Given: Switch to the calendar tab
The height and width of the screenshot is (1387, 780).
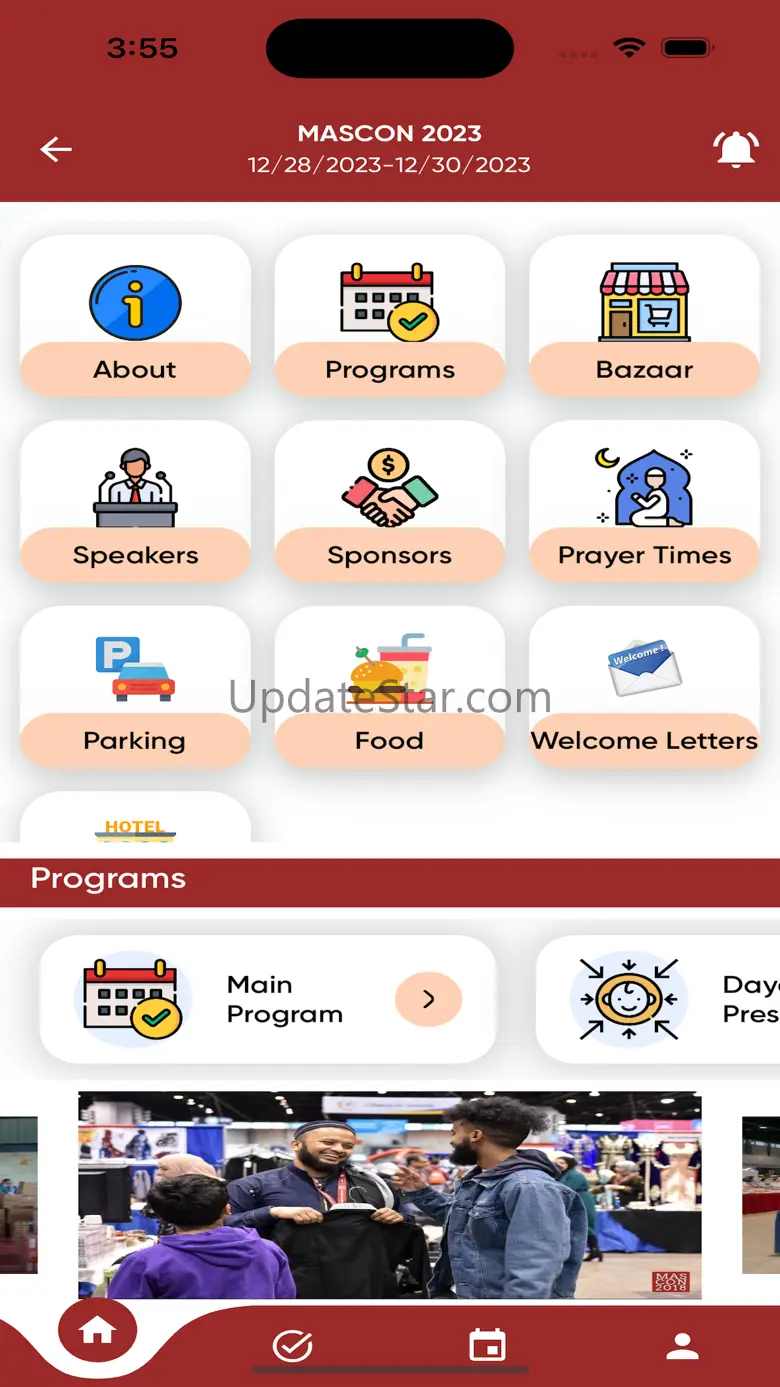Looking at the screenshot, I should [x=488, y=1346].
